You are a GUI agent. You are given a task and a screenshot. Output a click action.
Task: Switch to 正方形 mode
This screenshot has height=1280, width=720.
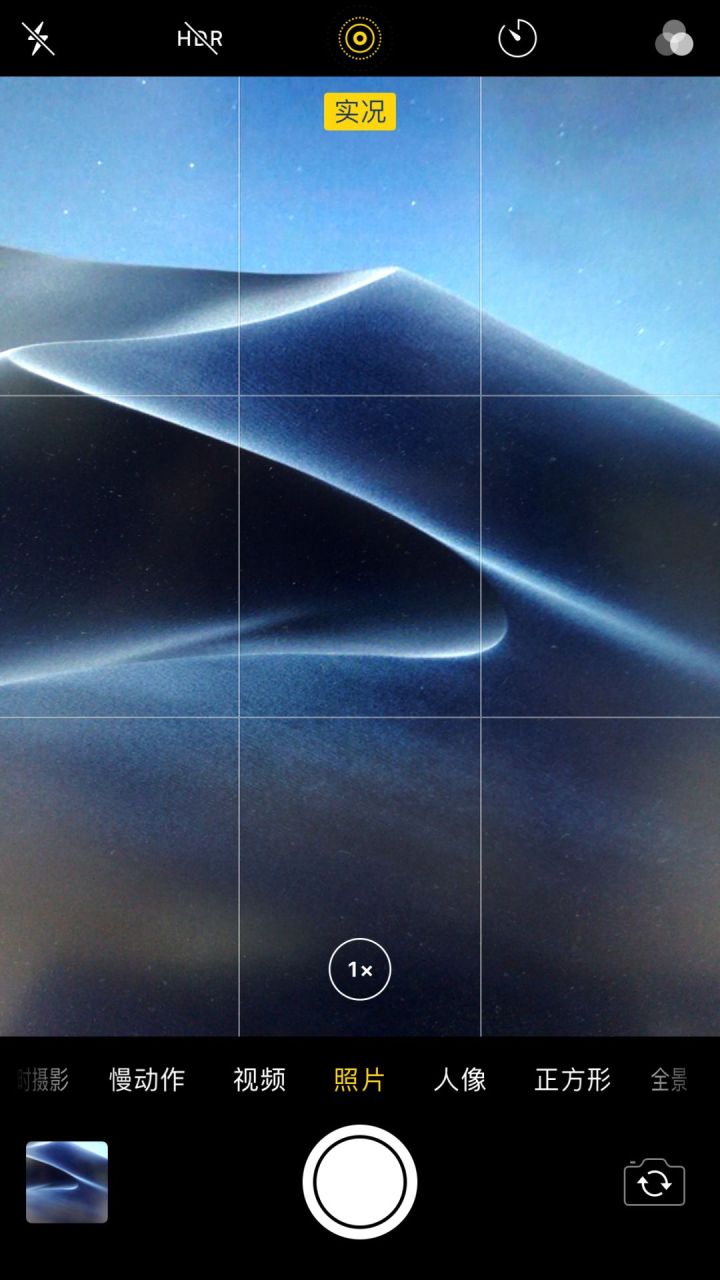pos(573,1080)
